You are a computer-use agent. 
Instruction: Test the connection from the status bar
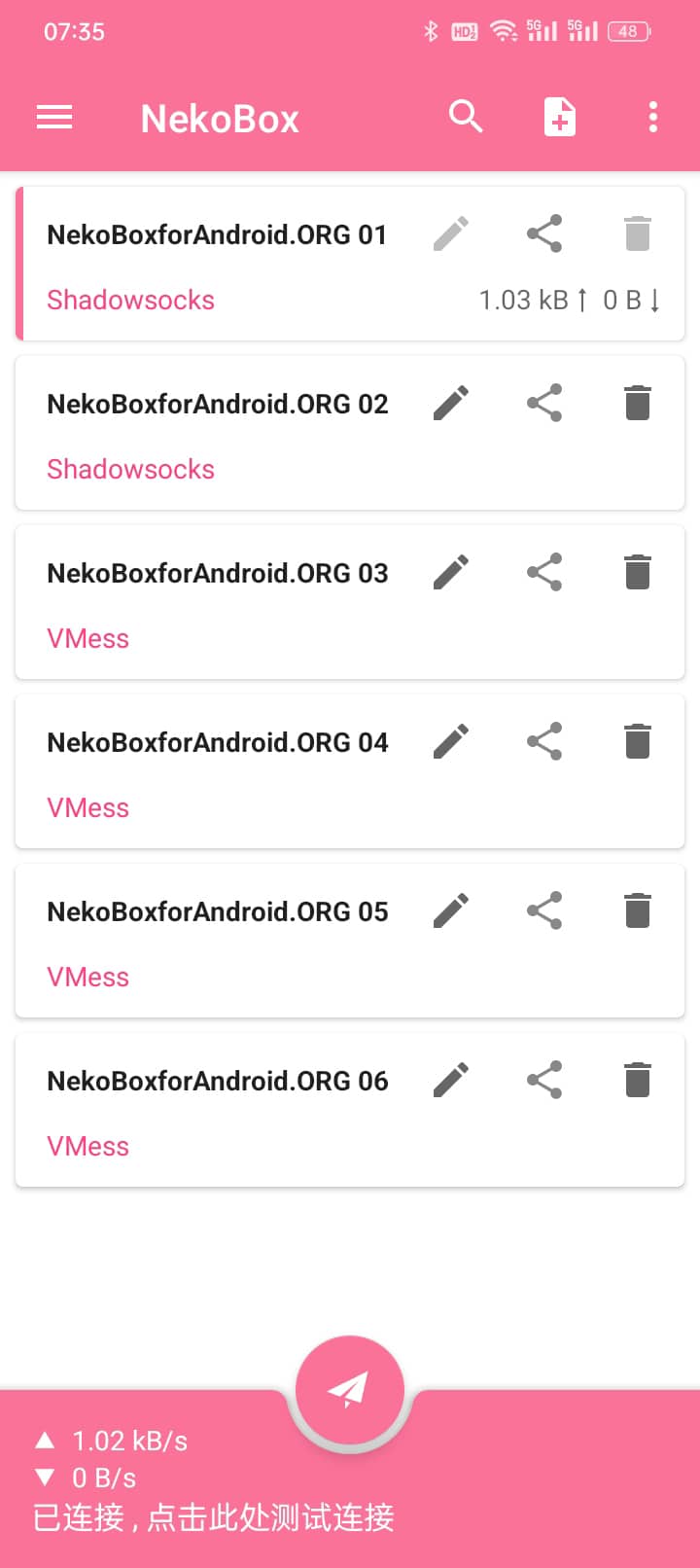[x=214, y=1516]
